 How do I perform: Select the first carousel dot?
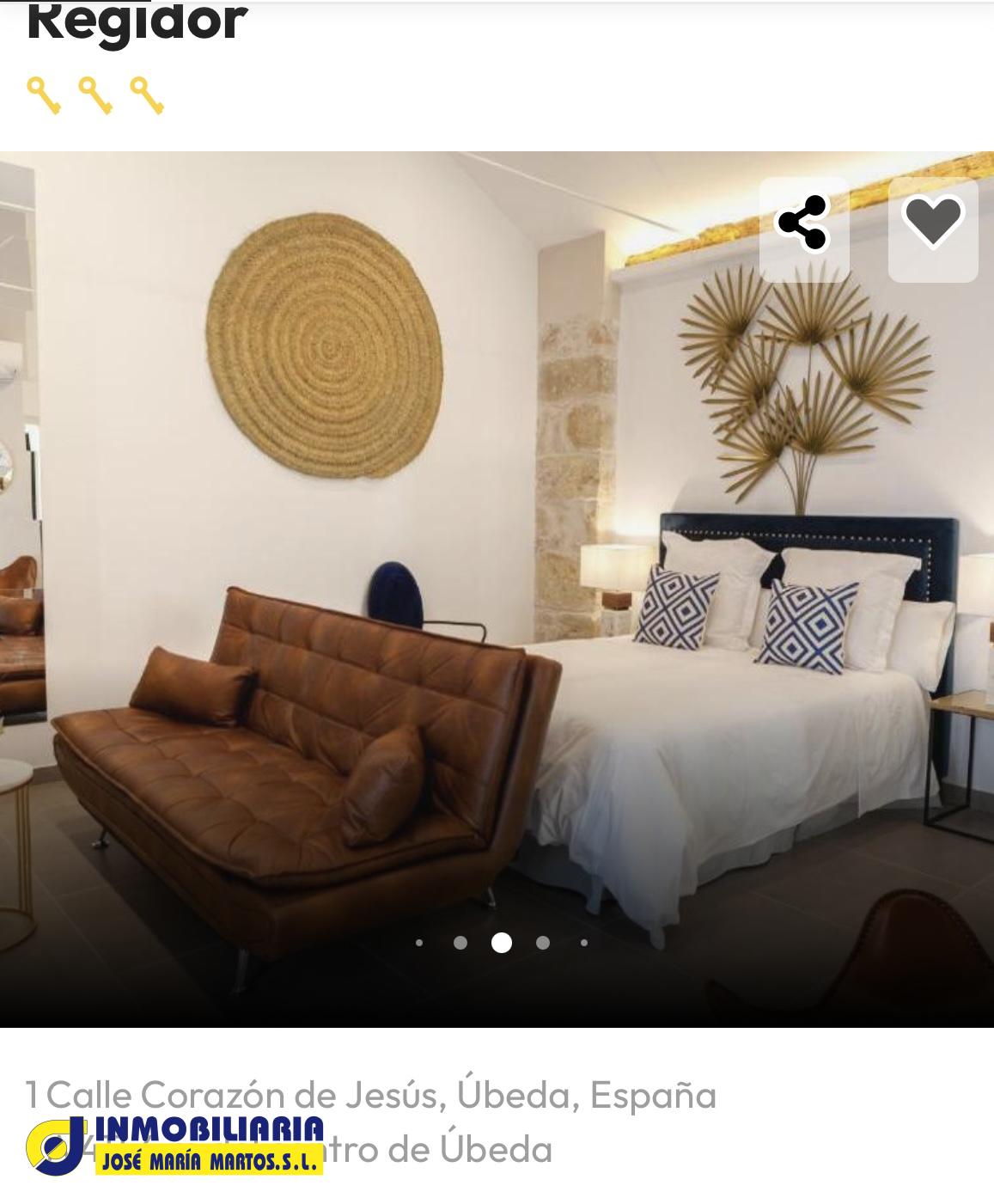[x=420, y=943]
